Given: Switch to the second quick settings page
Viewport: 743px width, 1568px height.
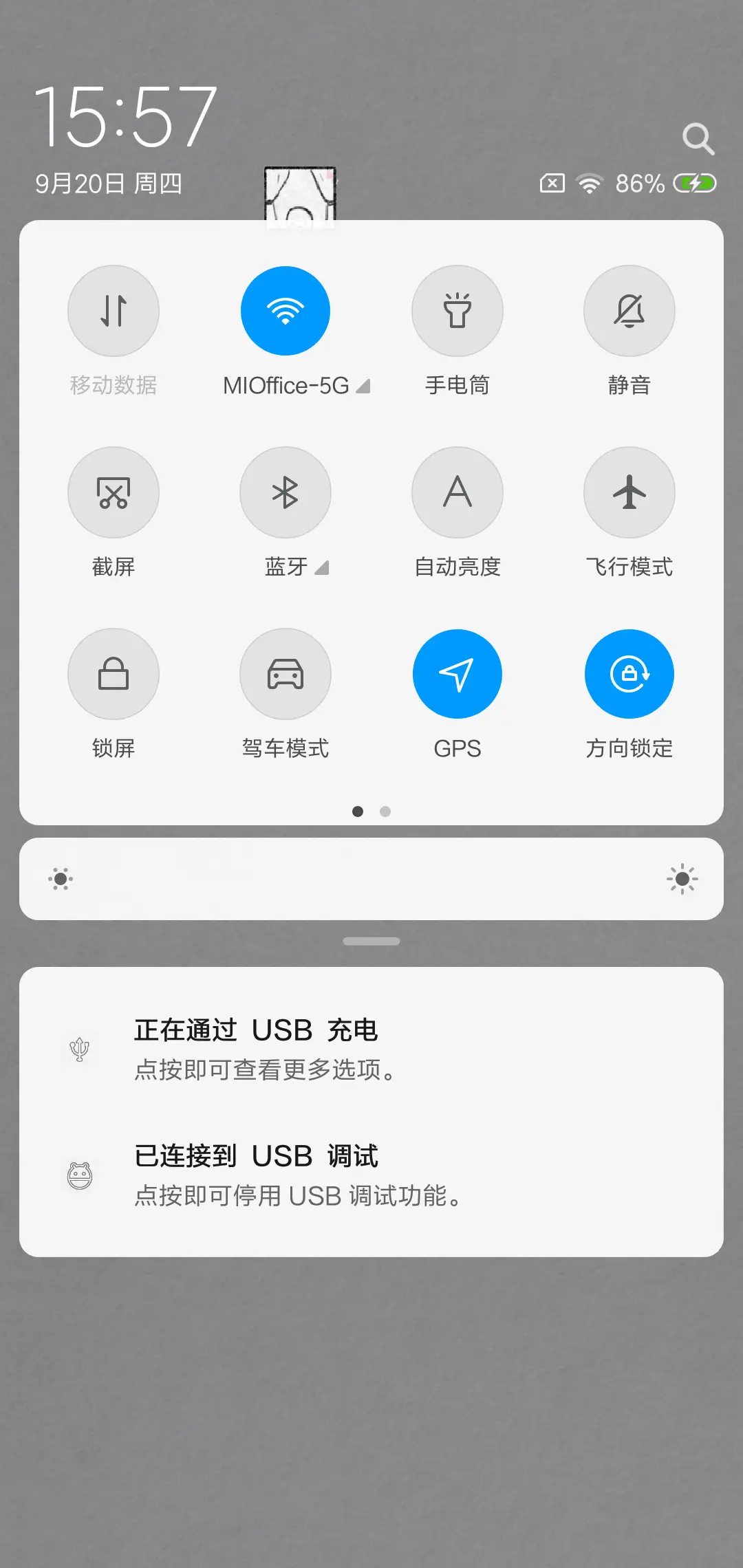Looking at the screenshot, I should click(385, 812).
